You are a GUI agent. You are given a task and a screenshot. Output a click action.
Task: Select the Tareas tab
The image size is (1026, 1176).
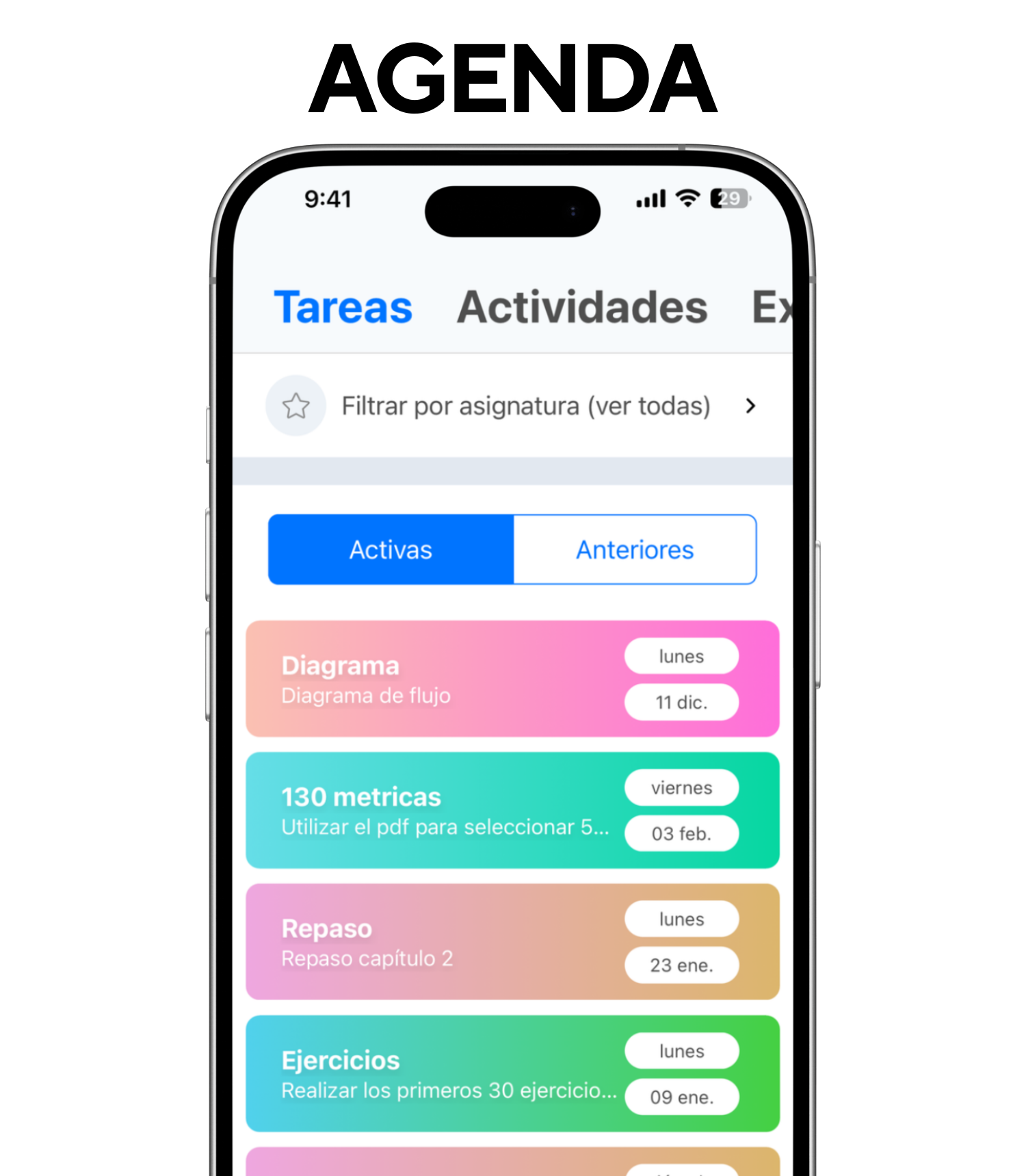[x=343, y=307]
